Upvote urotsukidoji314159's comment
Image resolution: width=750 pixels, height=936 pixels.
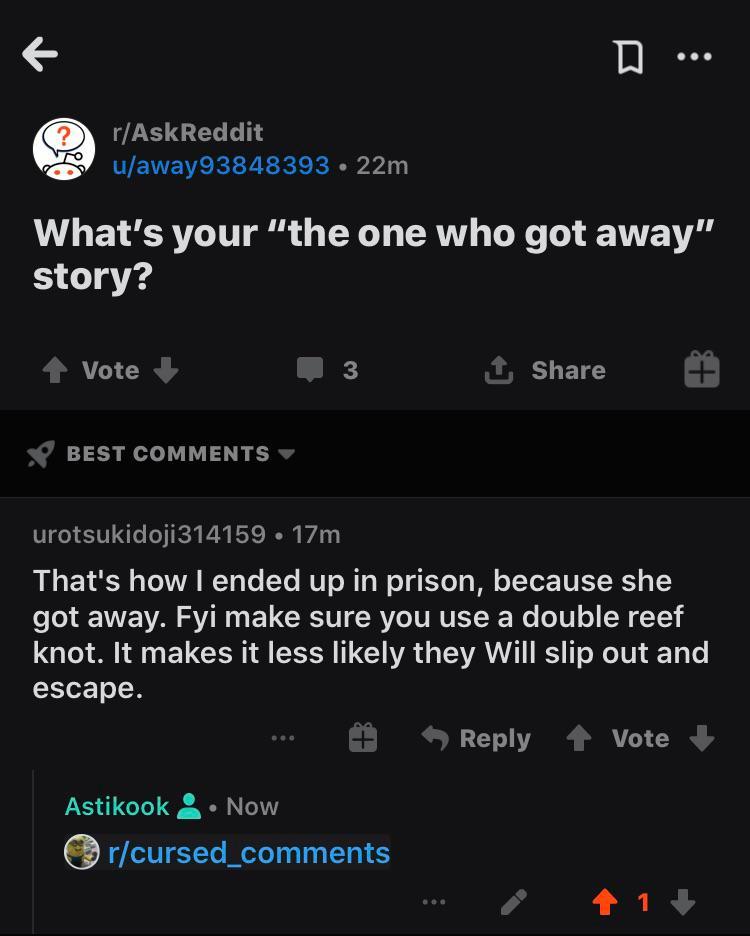tap(578, 739)
